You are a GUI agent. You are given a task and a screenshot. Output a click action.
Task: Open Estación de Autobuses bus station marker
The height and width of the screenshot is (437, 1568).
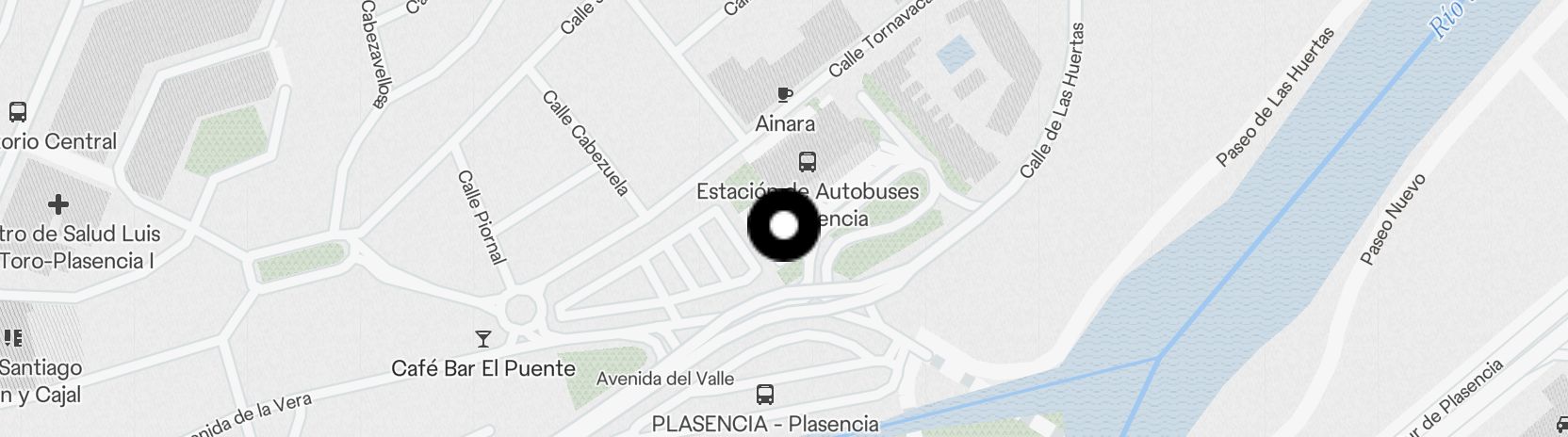pos(807,162)
